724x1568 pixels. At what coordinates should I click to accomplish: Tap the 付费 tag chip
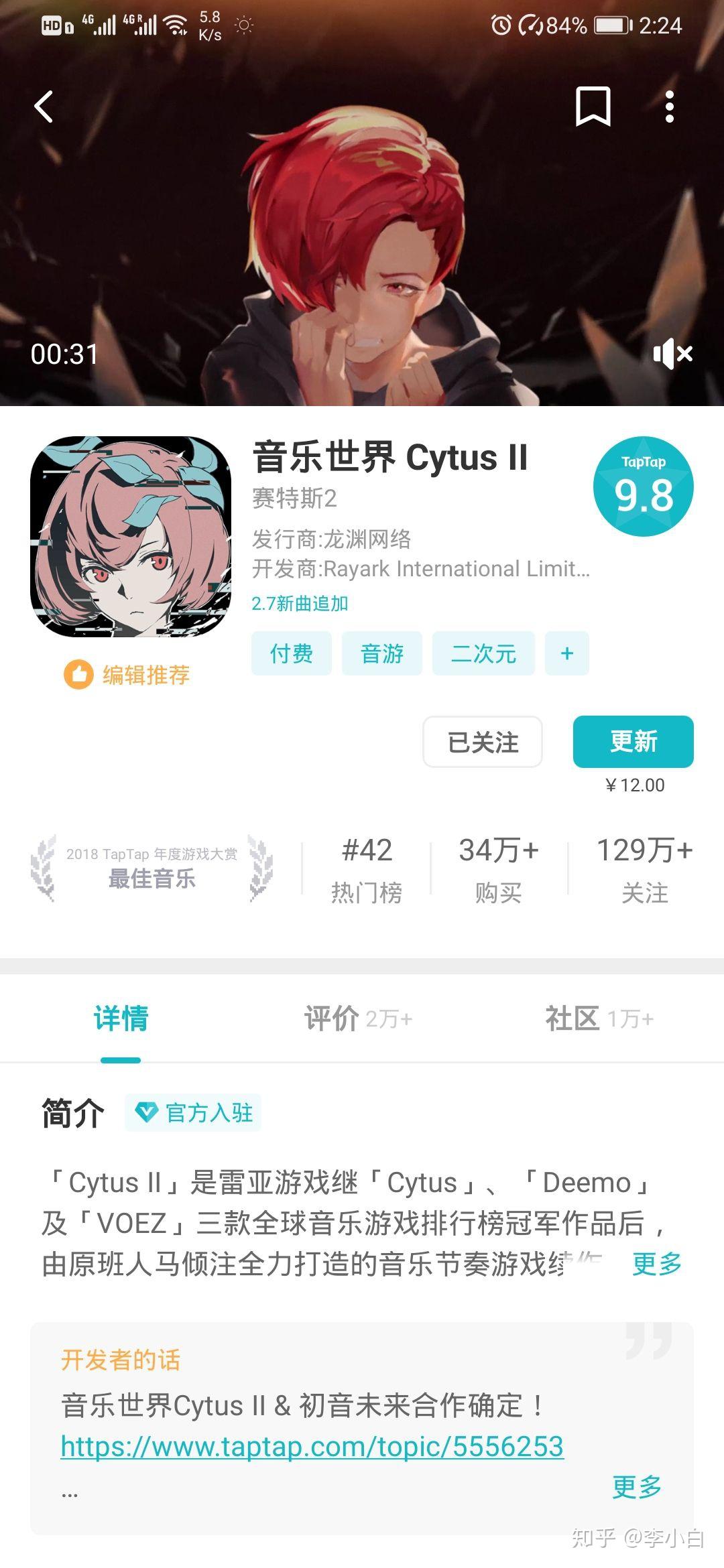292,653
